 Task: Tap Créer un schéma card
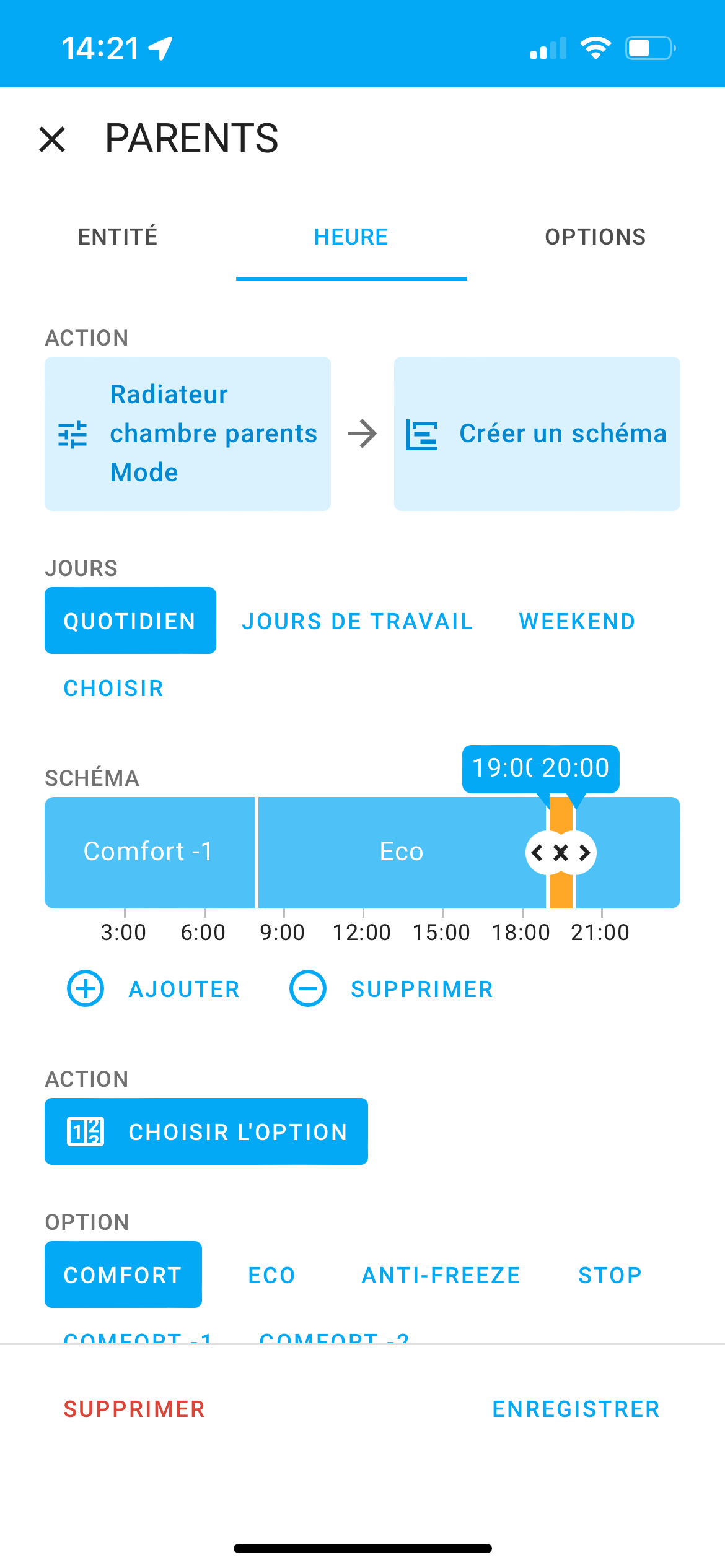(537, 433)
